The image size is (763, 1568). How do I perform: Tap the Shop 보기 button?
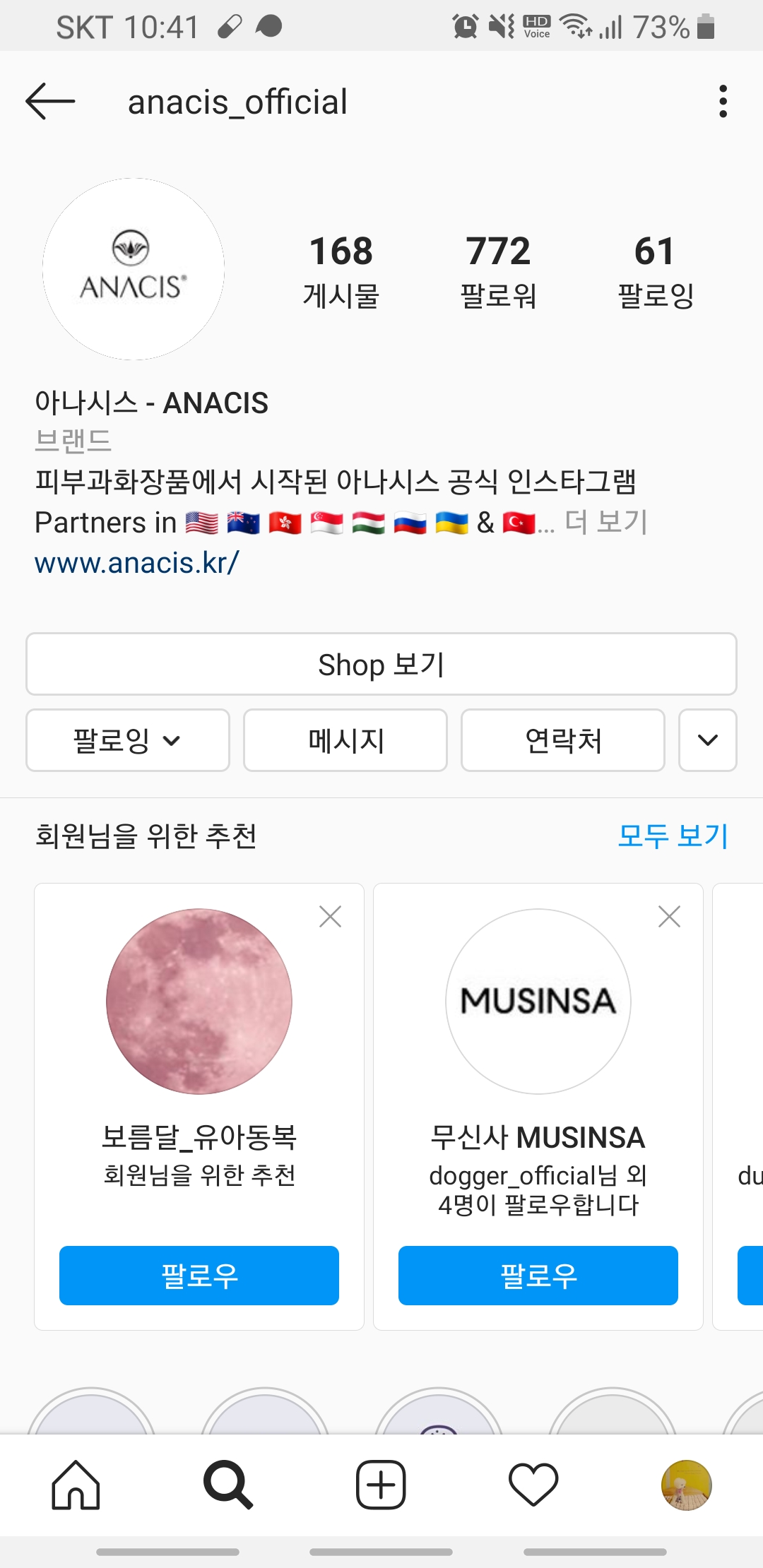[381, 664]
